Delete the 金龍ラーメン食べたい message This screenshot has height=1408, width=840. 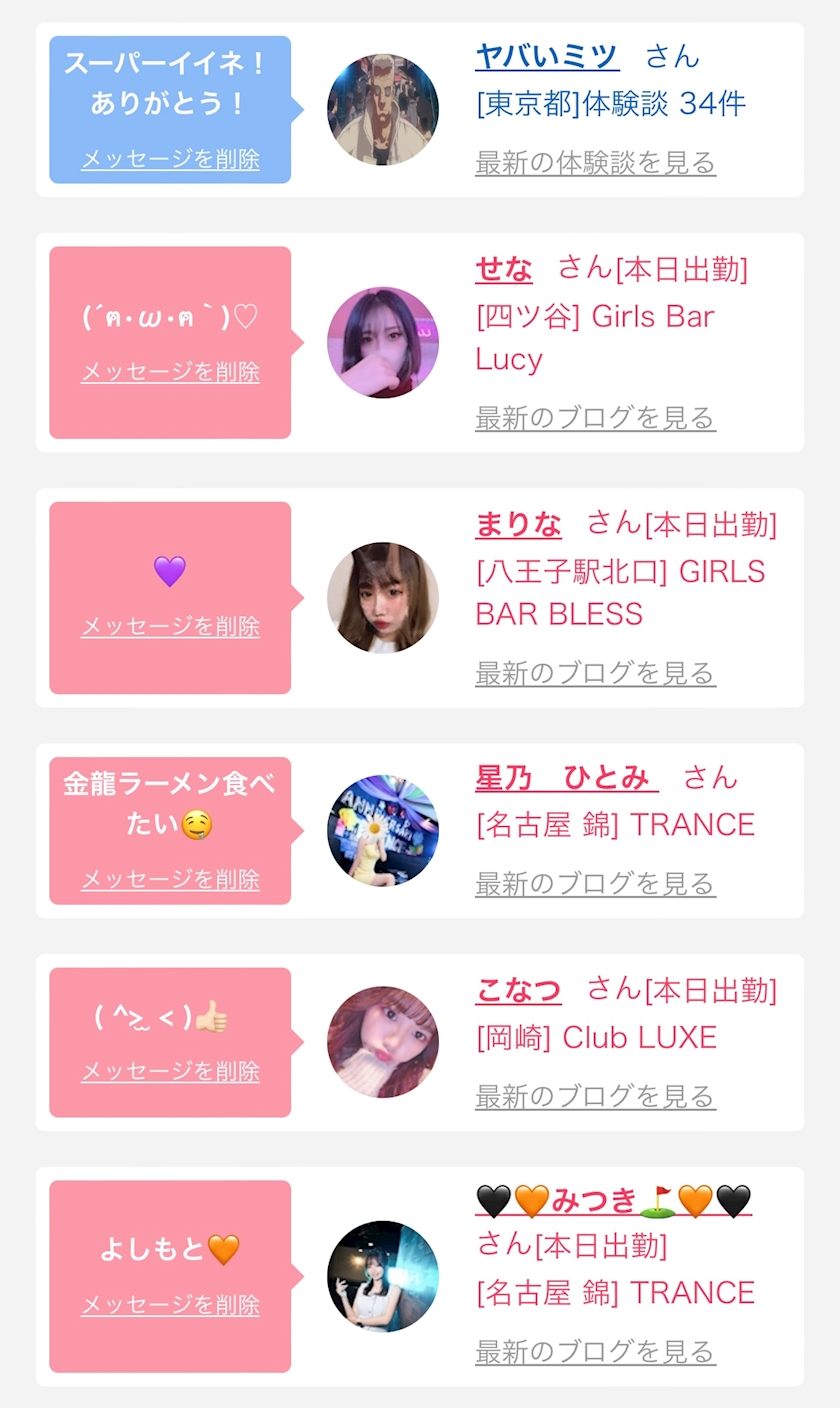170,880
